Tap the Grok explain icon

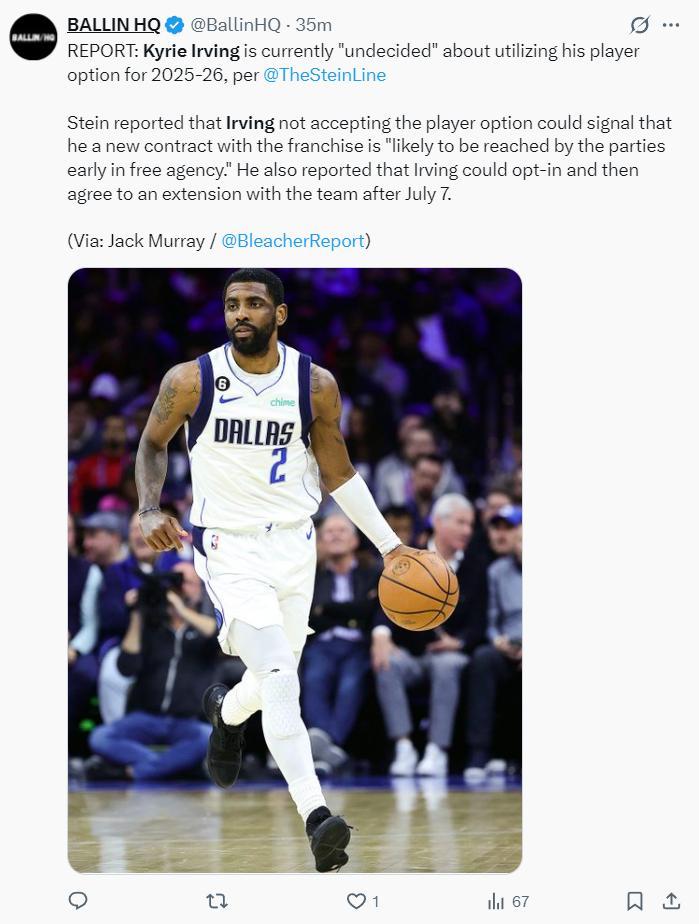(x=640, y=24)
